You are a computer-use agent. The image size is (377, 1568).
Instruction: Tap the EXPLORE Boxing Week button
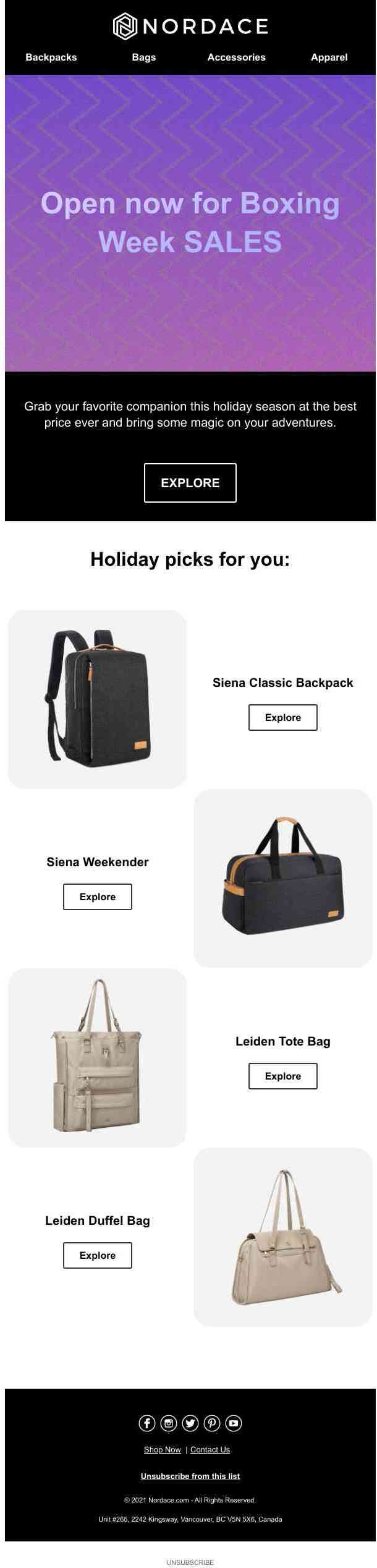click(x=190, y=482)
